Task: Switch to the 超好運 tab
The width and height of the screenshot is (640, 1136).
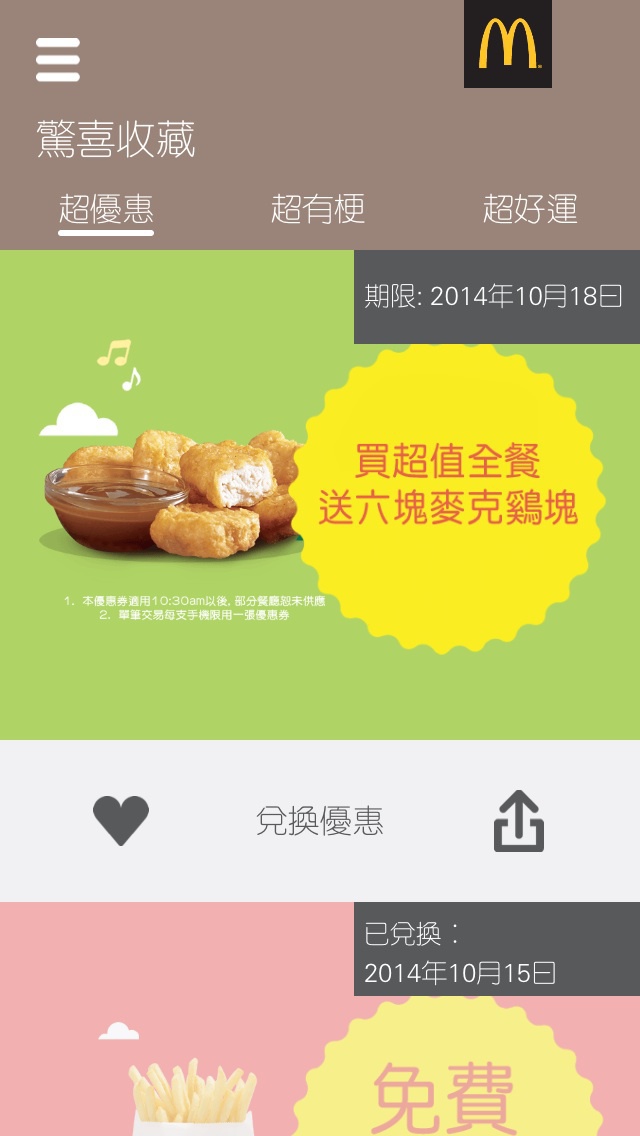Action: 530,209
